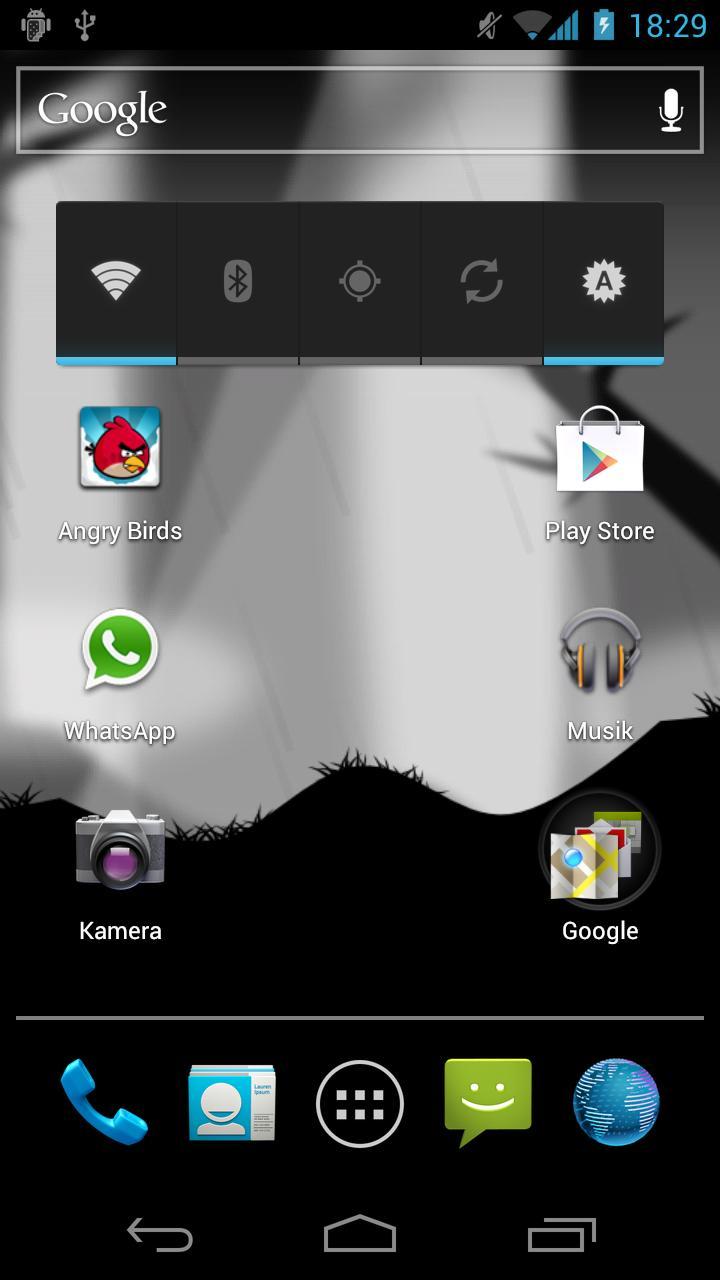Enable GPS location in the power widget

[x=359, y=282]
